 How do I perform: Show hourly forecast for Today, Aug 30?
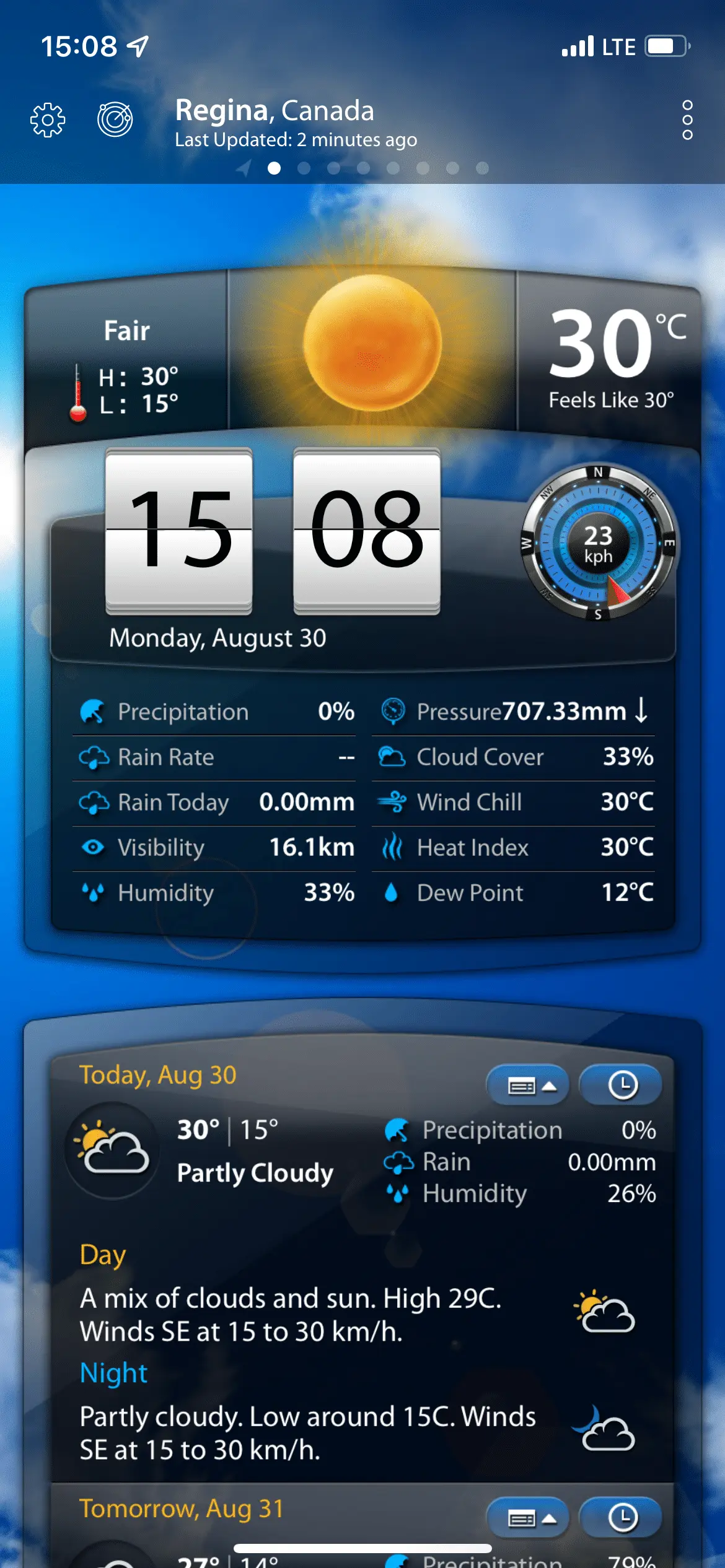[x=622, y=1086]
